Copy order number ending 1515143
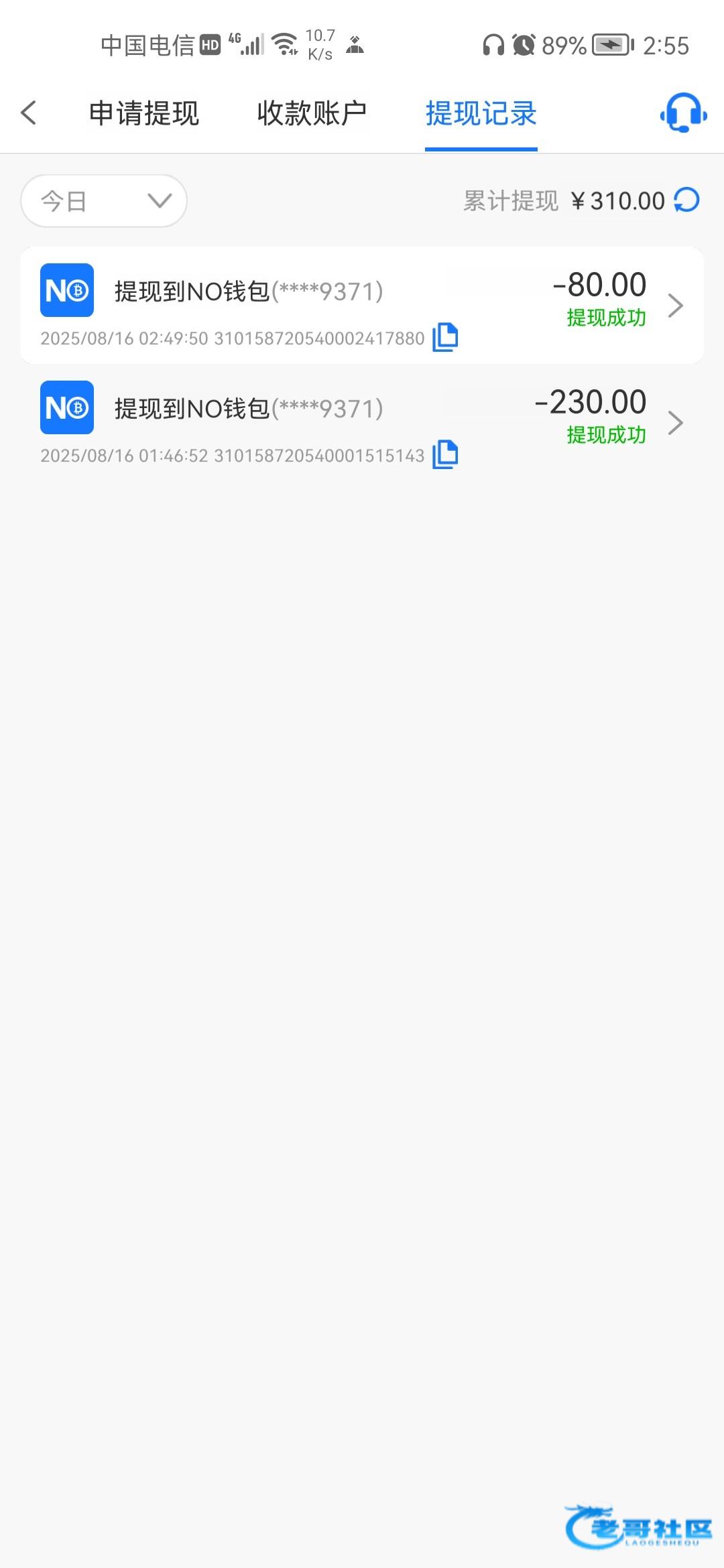The width and height of the screenshot is (724, 1568). pos(445,455)
